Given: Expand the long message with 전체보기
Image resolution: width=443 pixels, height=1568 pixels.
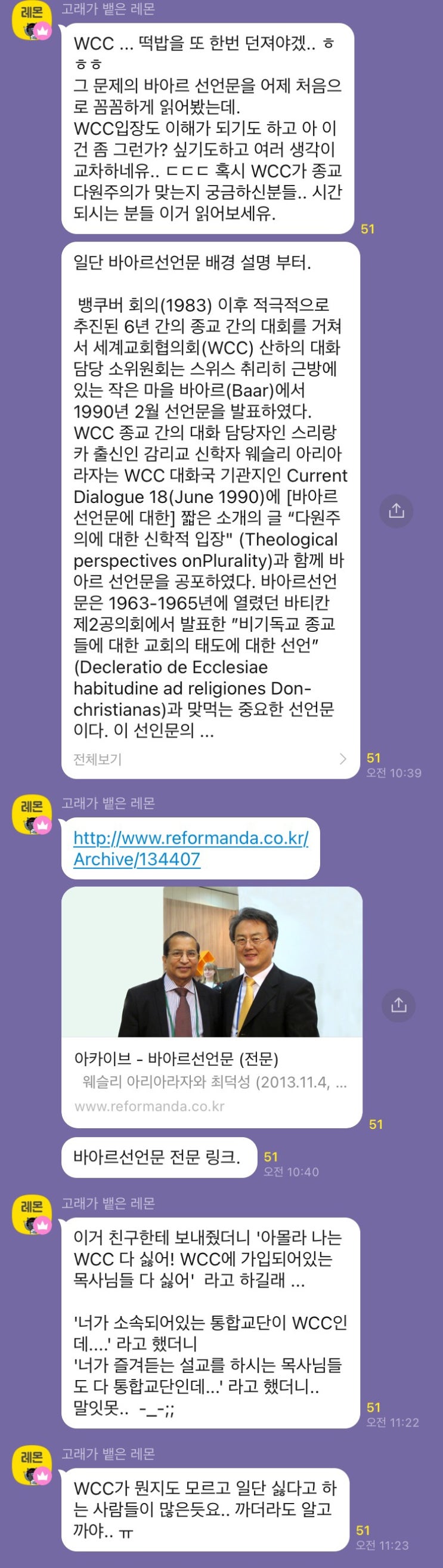Looking at the screenshot, I should click(210, 758).
